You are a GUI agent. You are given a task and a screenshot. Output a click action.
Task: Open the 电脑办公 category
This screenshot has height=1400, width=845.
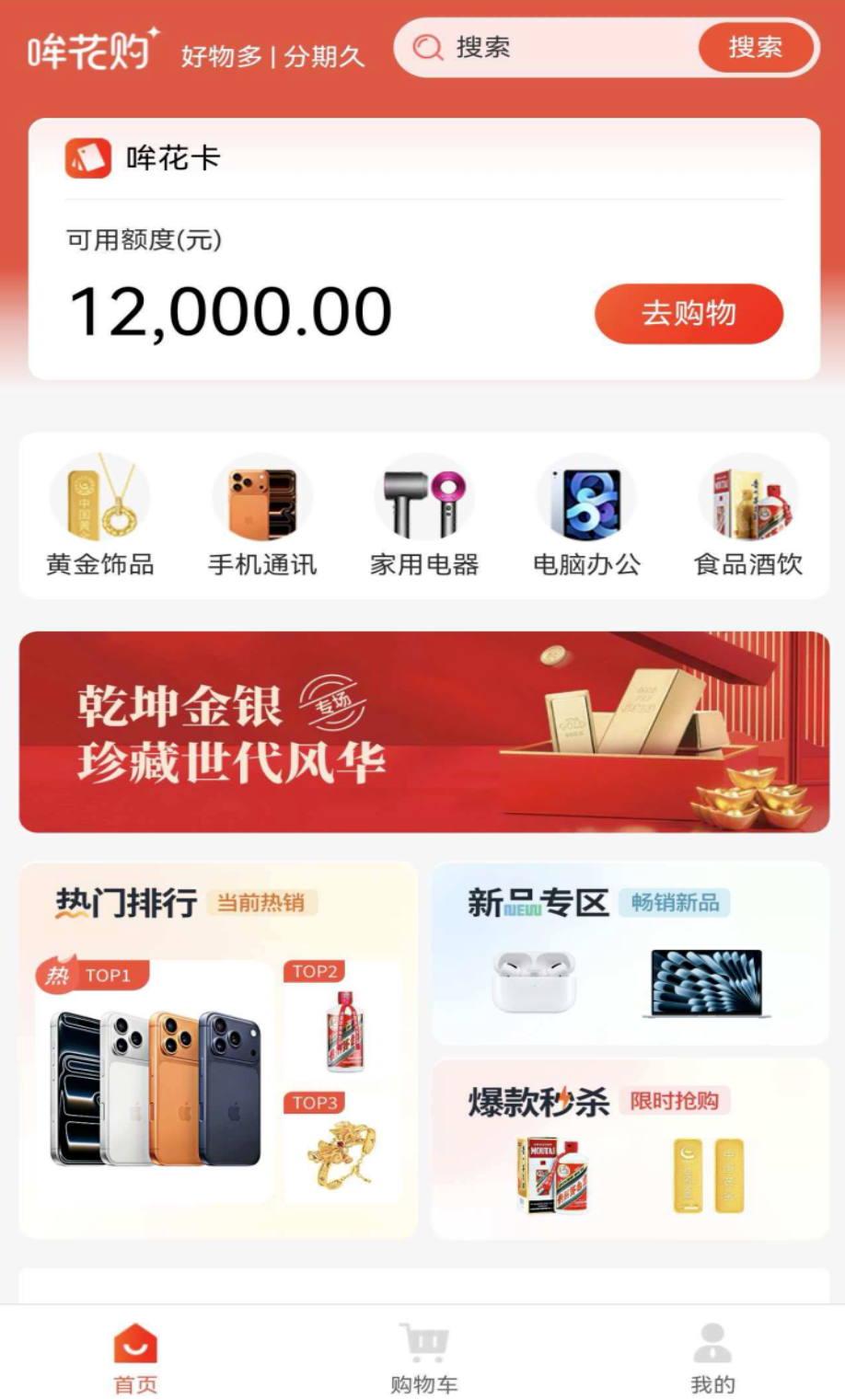(x=586, y=517)
